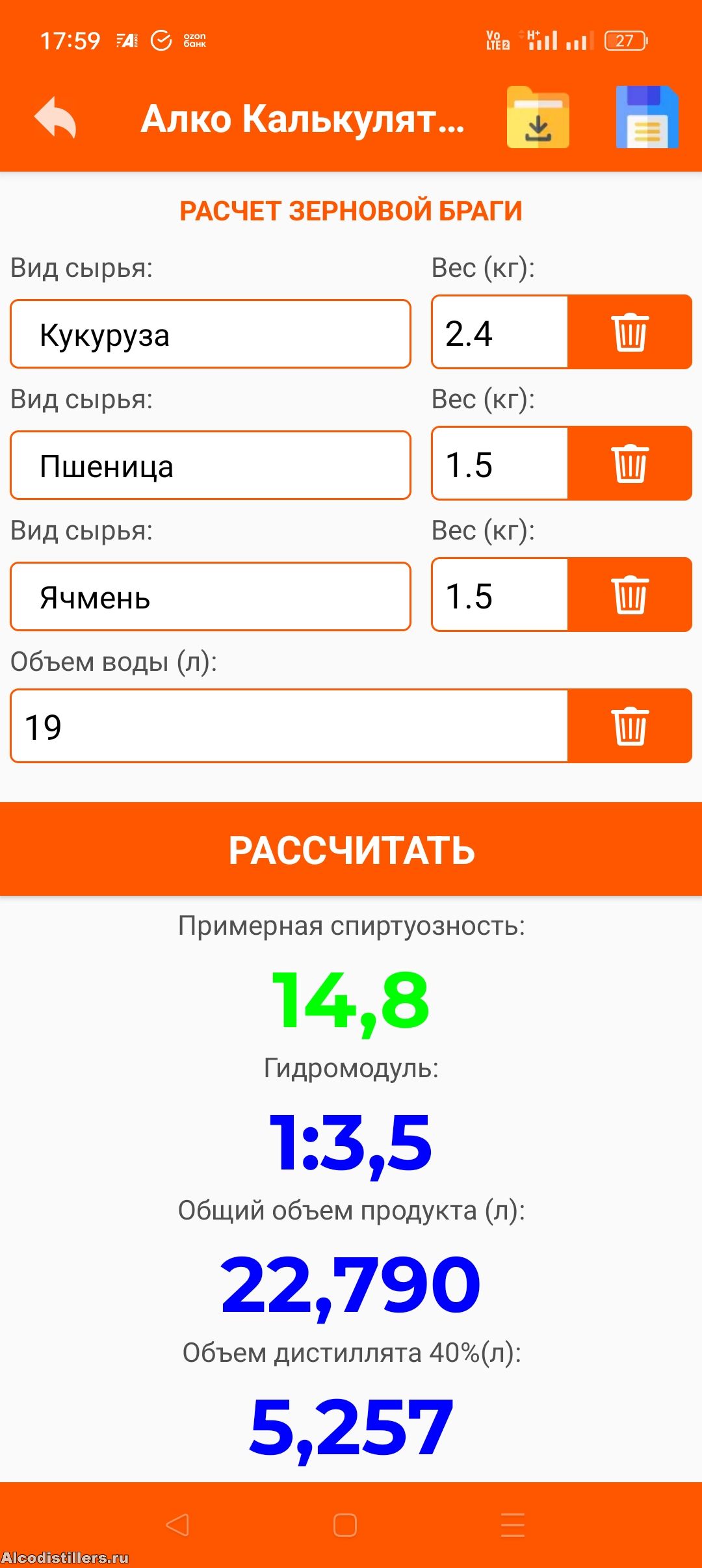702x1568 pixels.
Task: Open the raw material dropdown showing Кукуруза
Action: (x=211, y=334)
